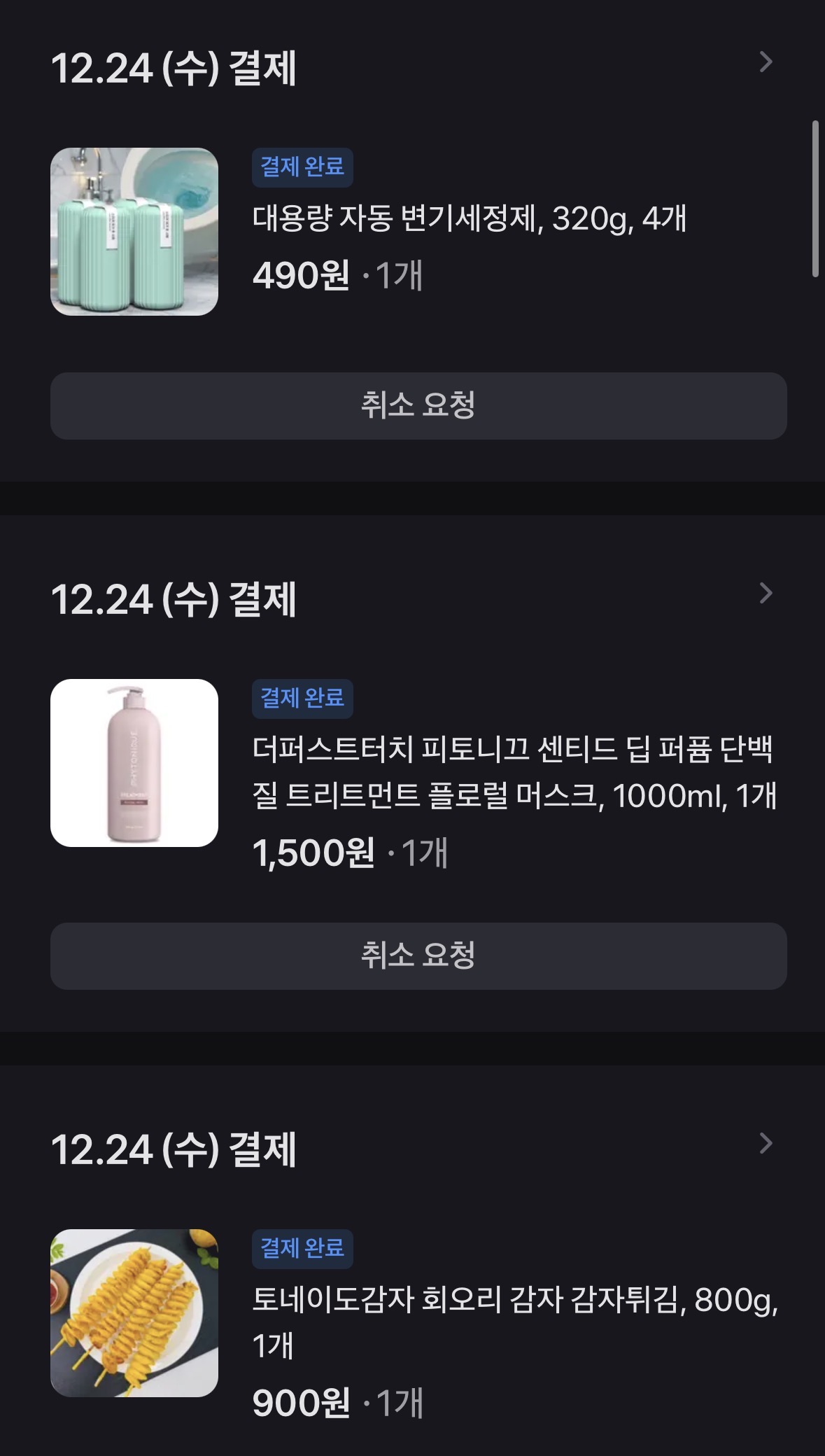Open the 토네이도감자 회오리 감자 product image
The image size is (825, 1456).
coord(134,1313)
